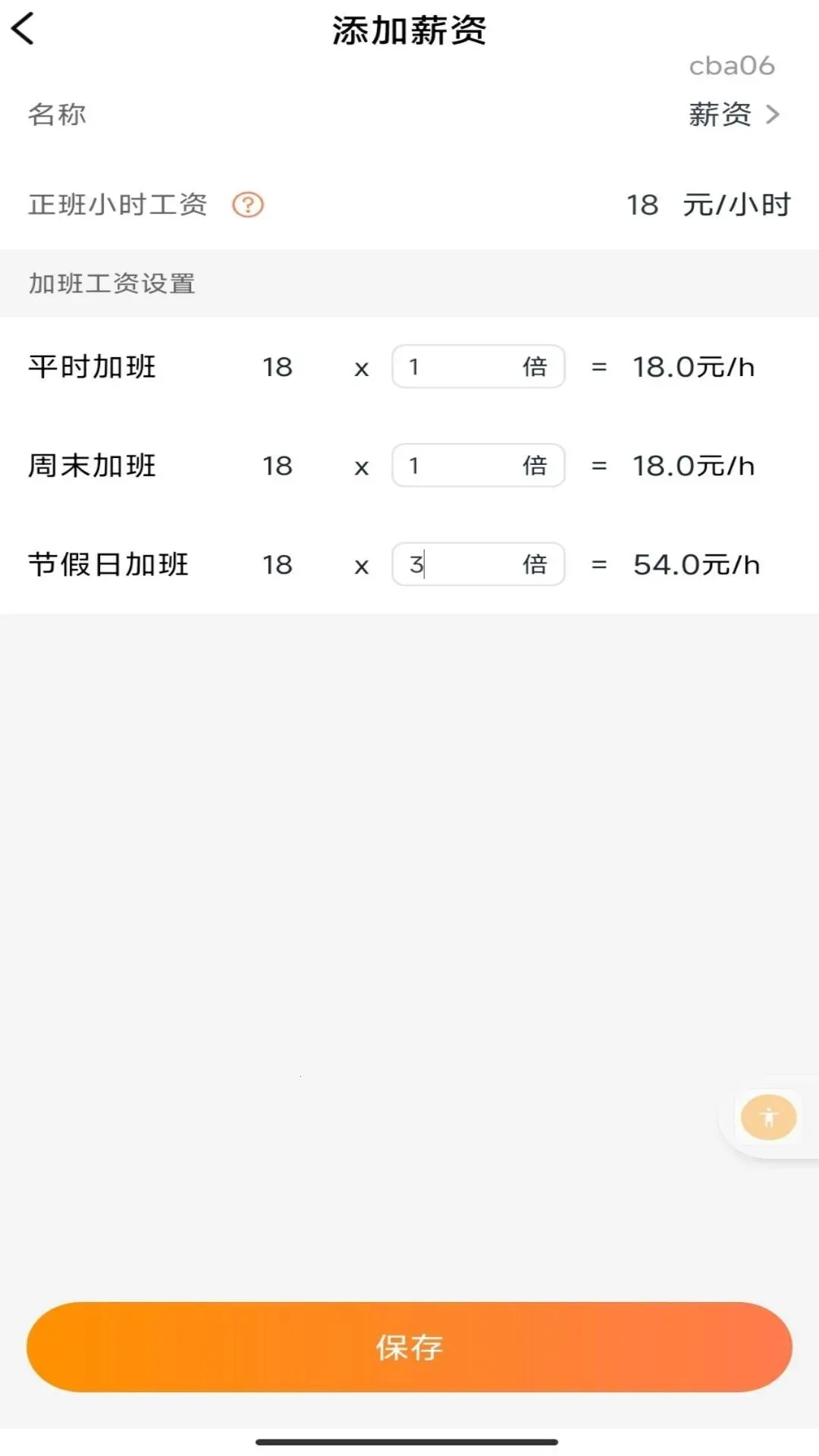Tap the bottom gesture bar
Screen dimensions: 819x1456
point(409,1438)
